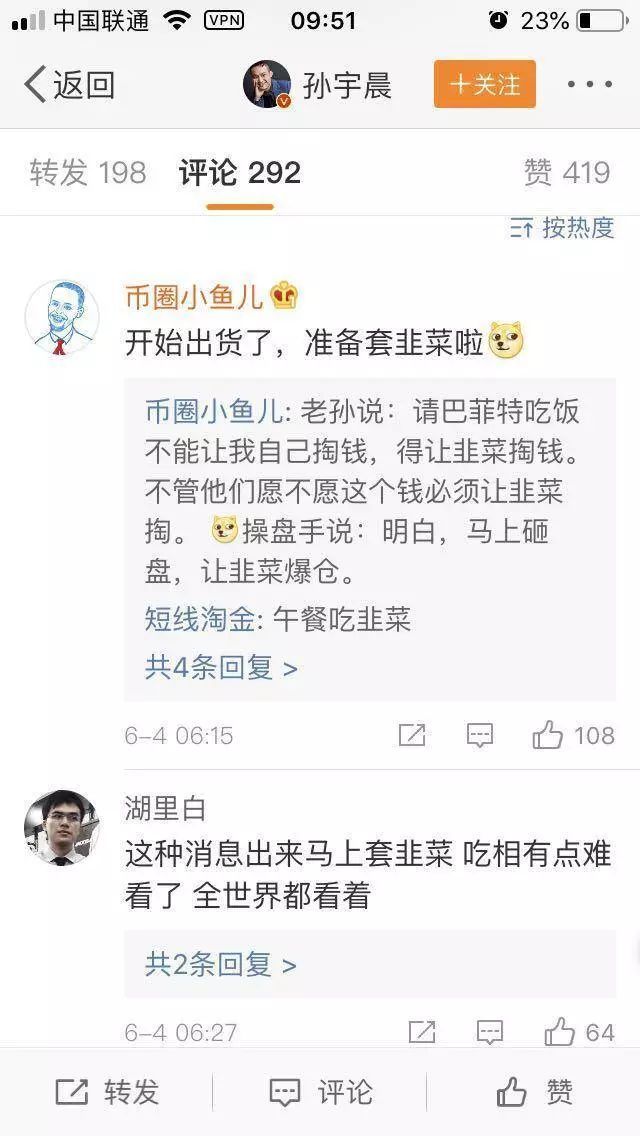This screenshot has height=1136, width=640.
Task: Change the 按热度 sort order
Action: [562, 227]
